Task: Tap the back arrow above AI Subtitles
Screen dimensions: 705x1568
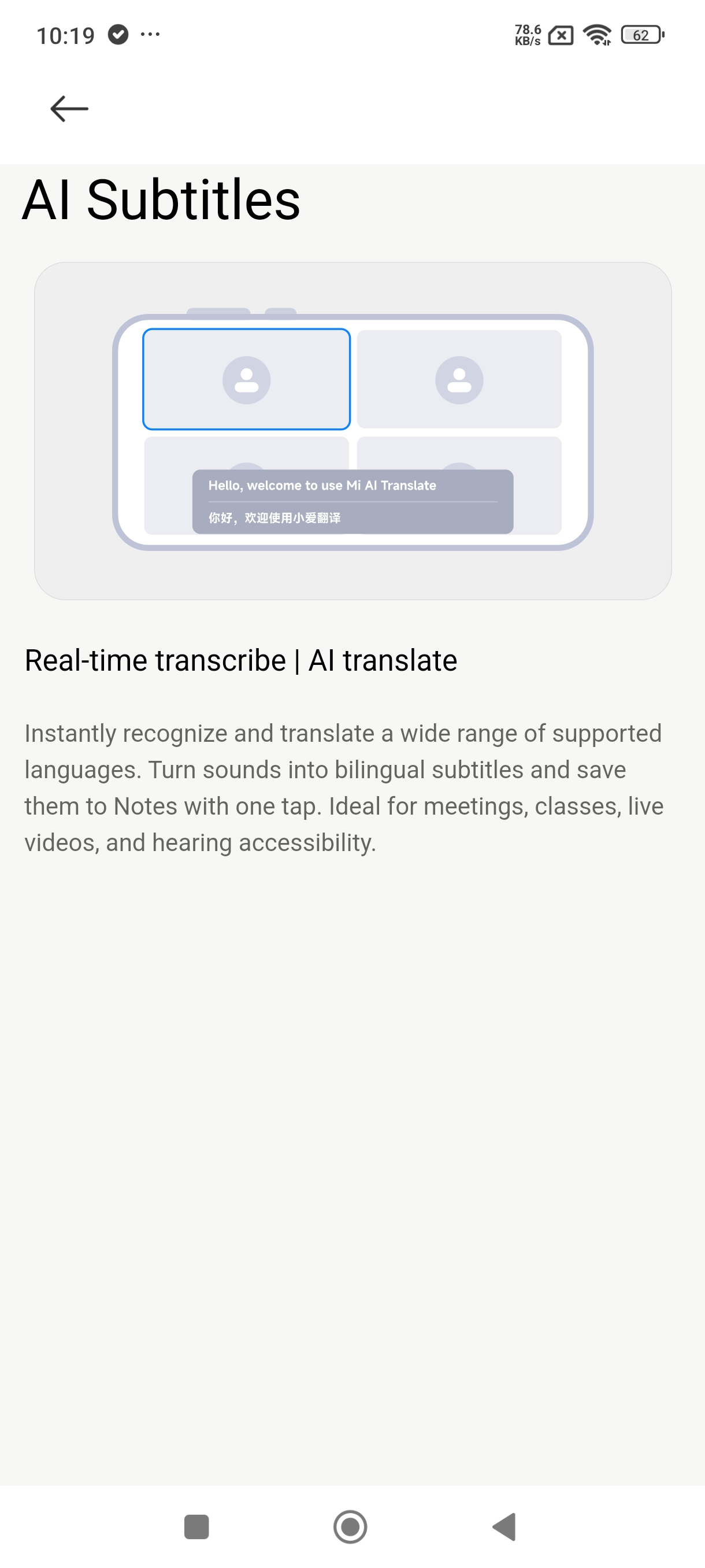Action: pyautogui.click(x=69, y=109)
